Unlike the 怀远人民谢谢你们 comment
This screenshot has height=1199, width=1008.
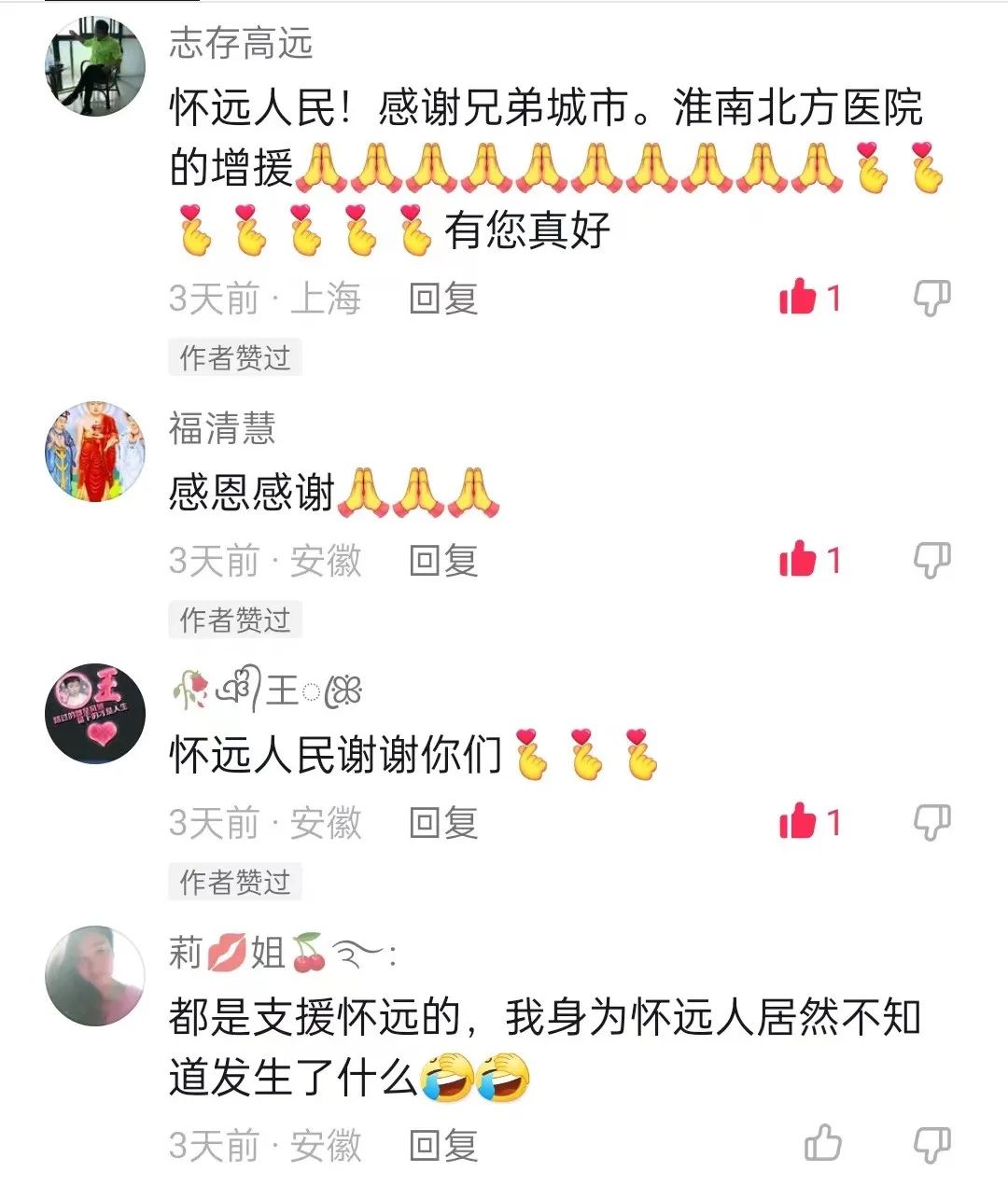click(798, 823)
